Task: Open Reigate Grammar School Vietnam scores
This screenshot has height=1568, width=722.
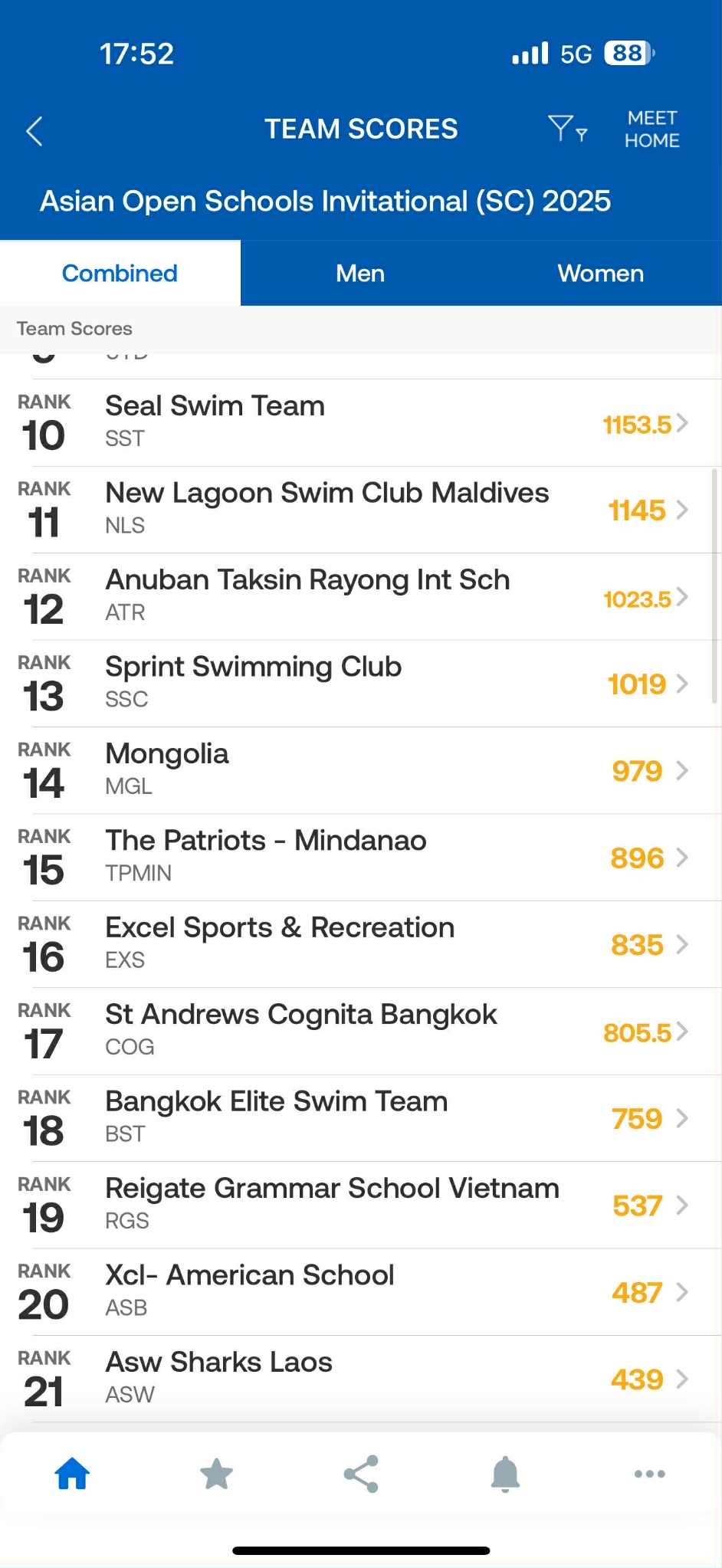Action: 361,1205
